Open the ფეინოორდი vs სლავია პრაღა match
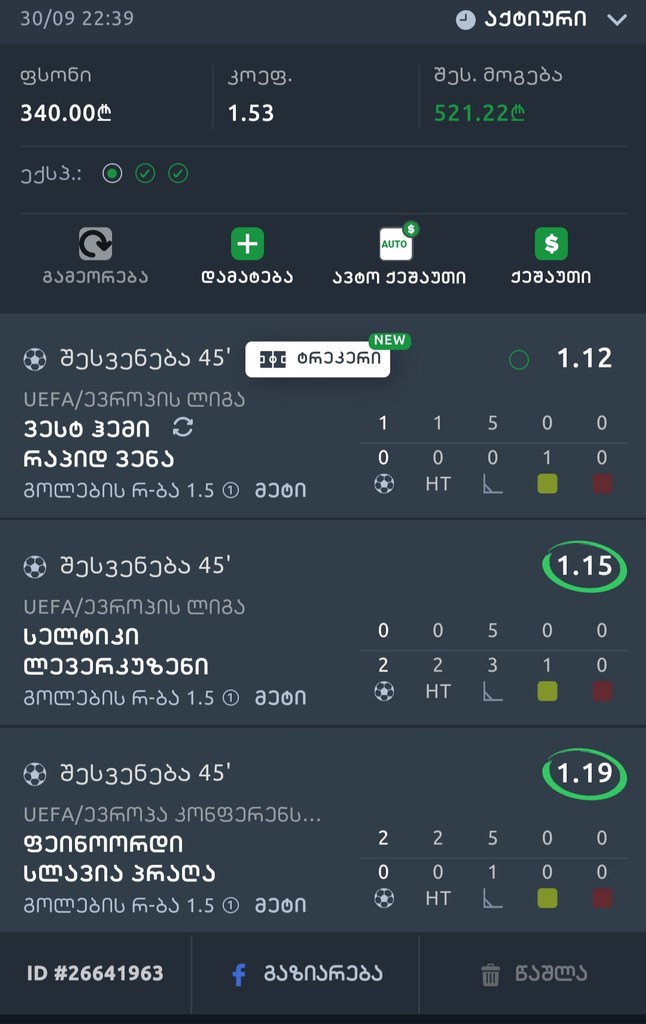This screenshot has height=1024, width=646. click(118, 859)
